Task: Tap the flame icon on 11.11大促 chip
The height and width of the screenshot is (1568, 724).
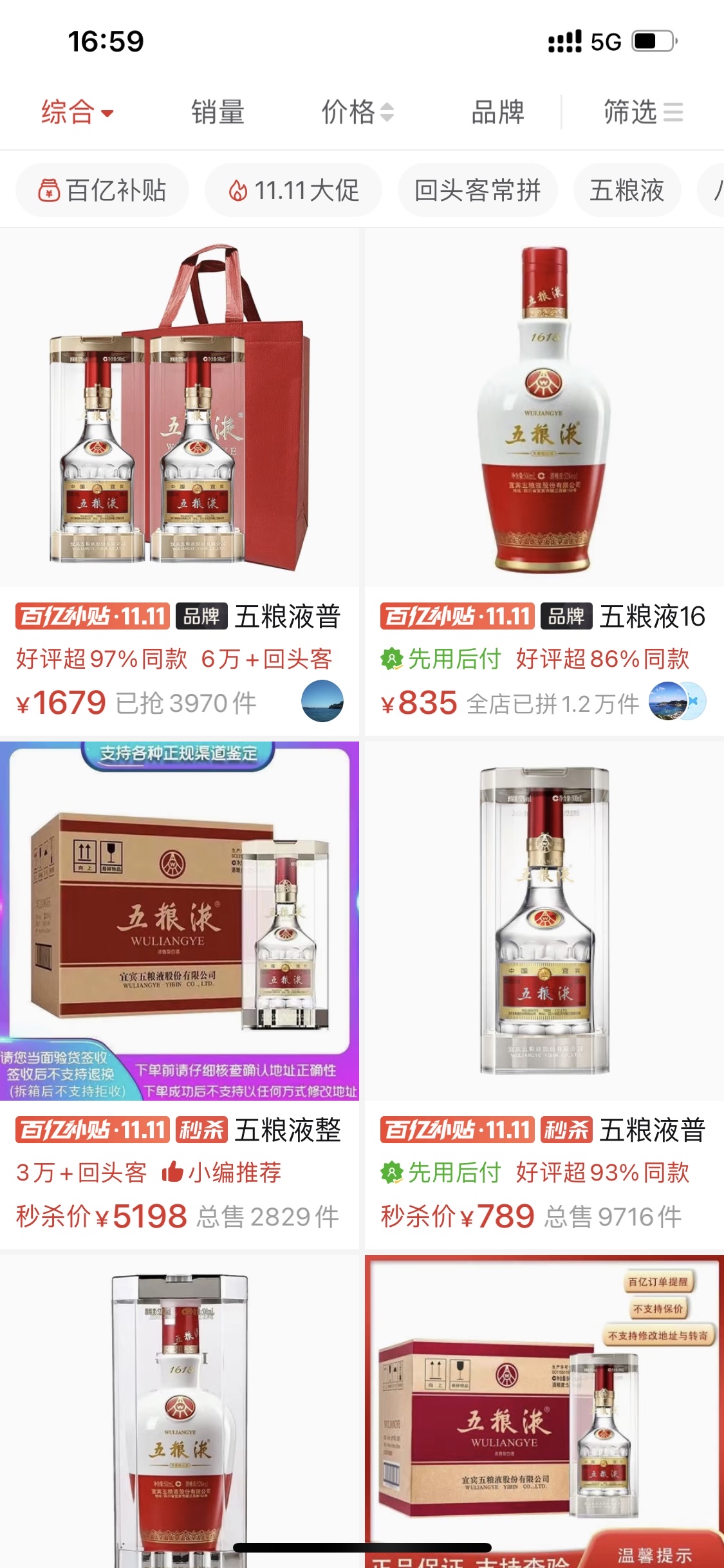Action: [x=238, y=189]
